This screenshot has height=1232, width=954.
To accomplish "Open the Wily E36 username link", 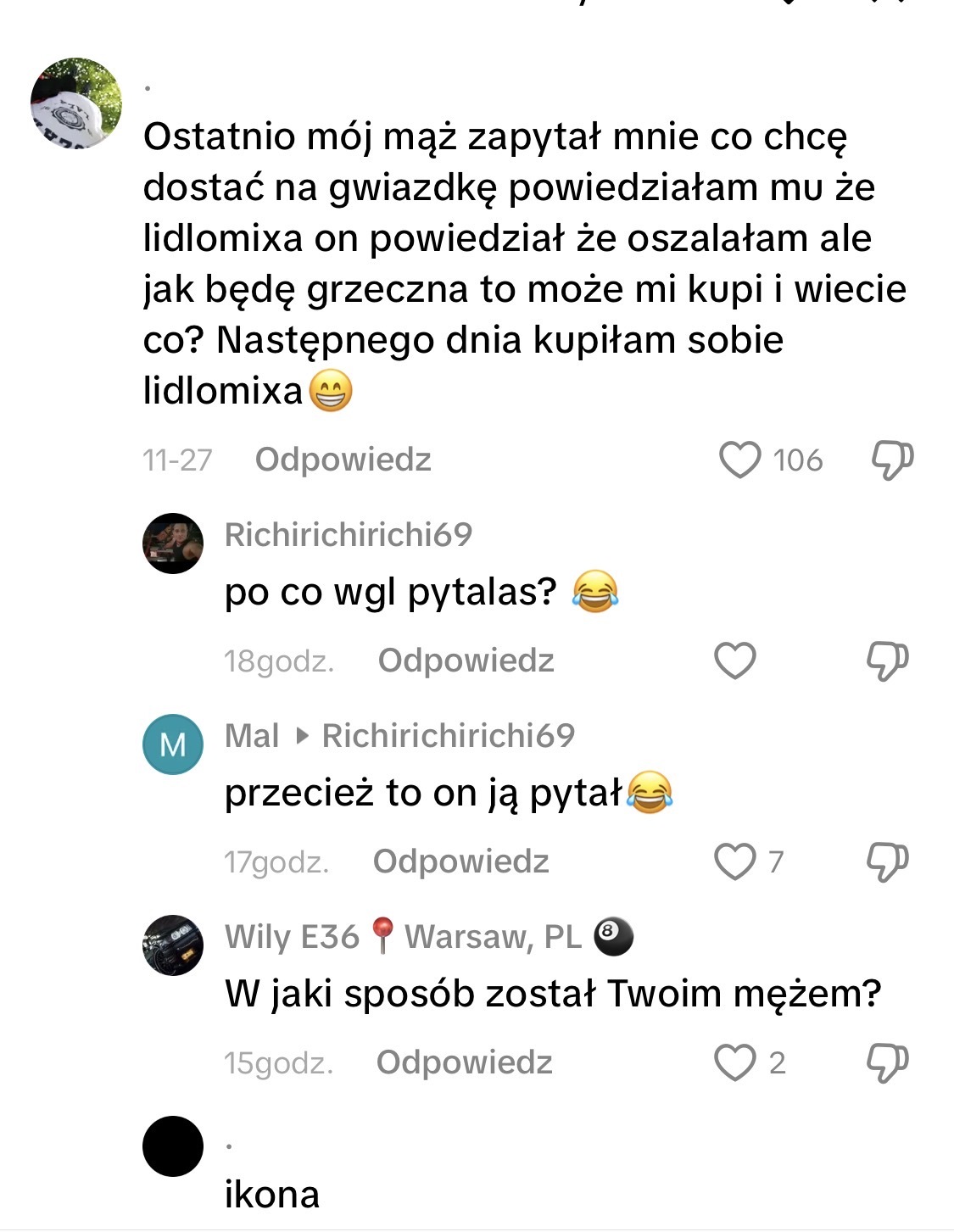I will click(x=292, y=937).
